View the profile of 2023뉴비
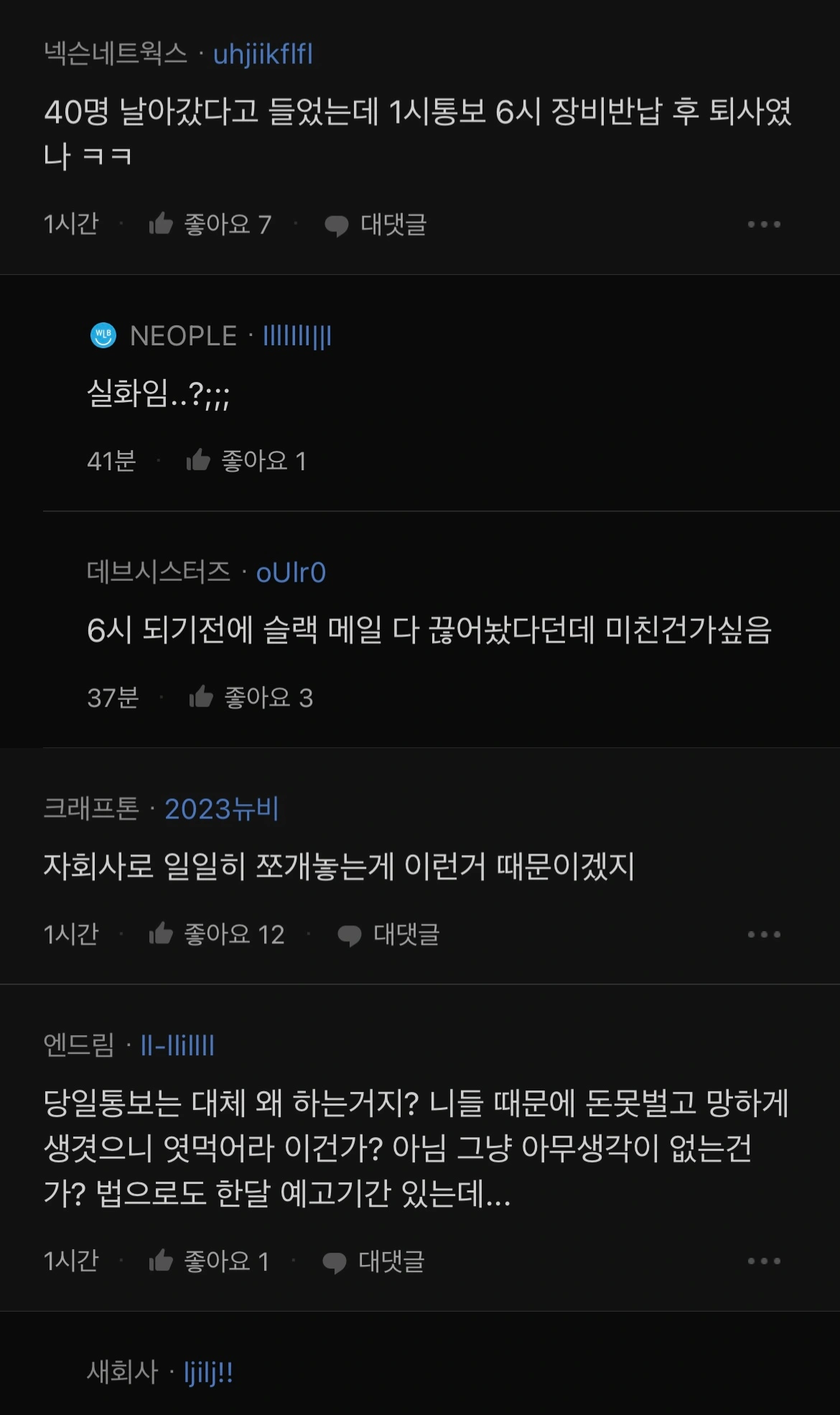Screen dimensions: 840x1415 coord(222,809)
